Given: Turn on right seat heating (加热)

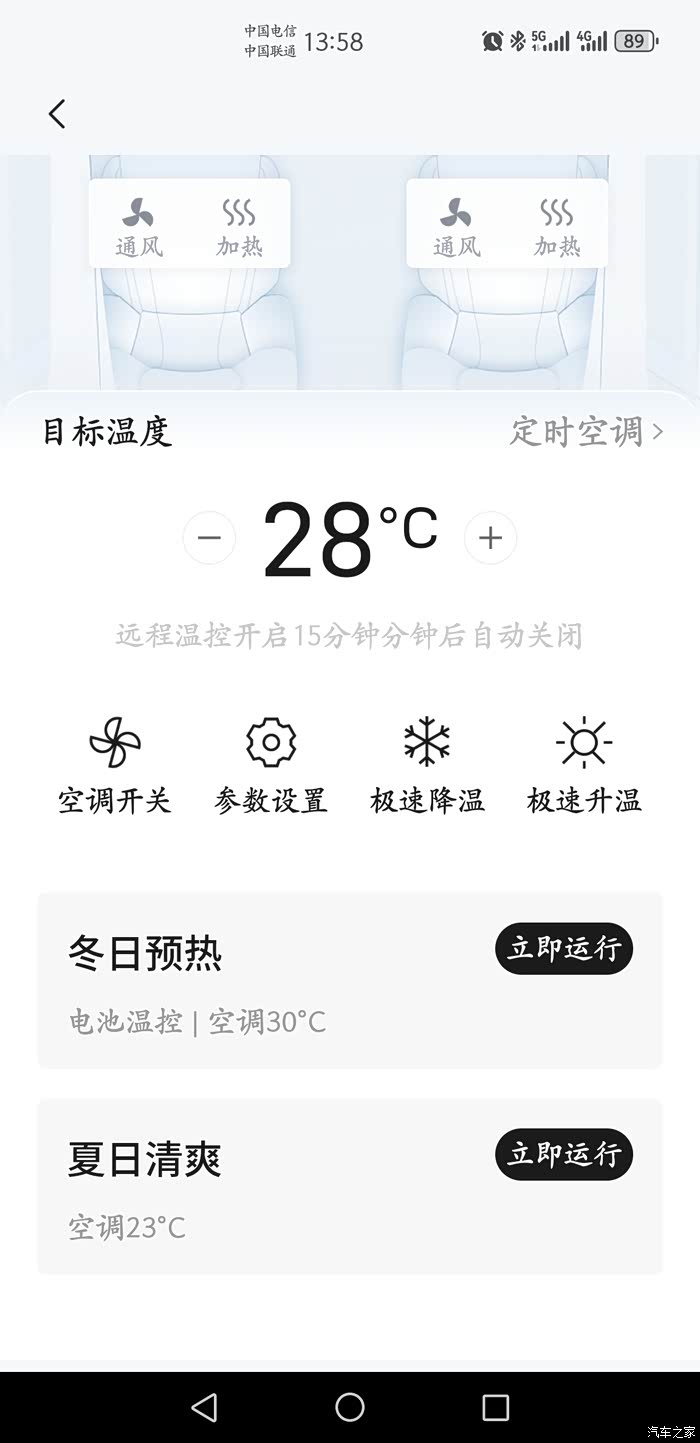Looking at the screenshot, I should 557,226.
